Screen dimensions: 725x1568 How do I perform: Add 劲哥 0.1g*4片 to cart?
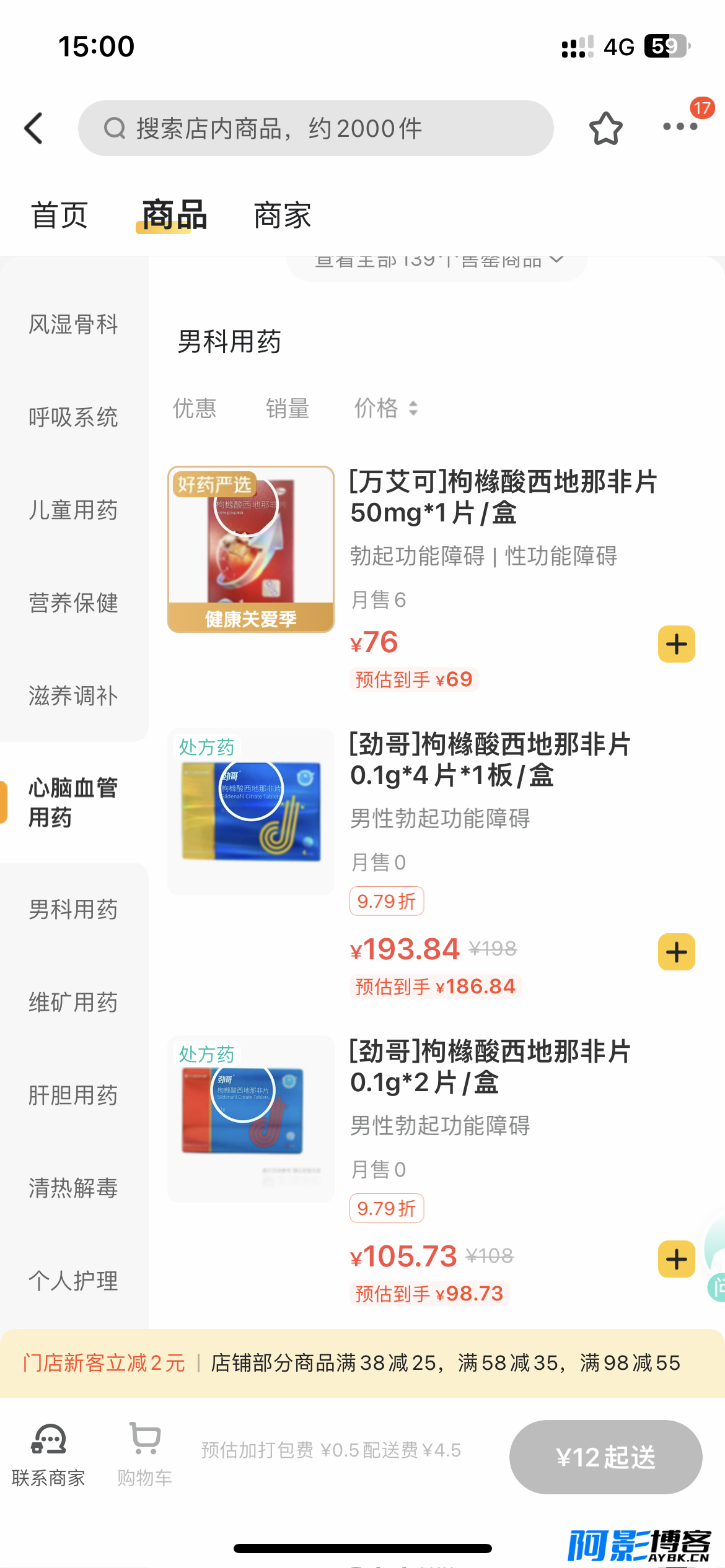pyautogui.click(x=676, y=952)
